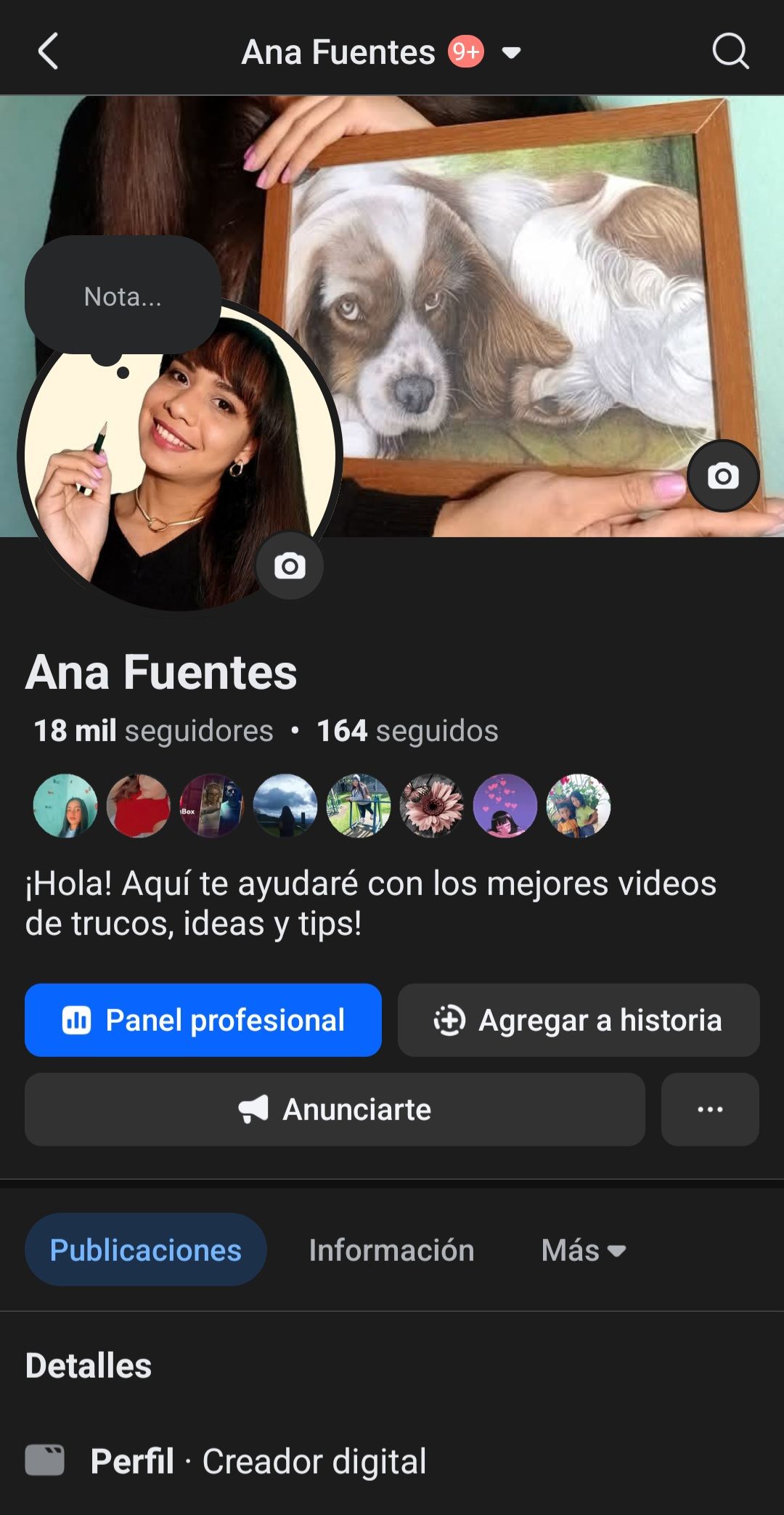Add a note in the Nota bubble
The image size is (784, 1515).
click(x=123, y=296)
